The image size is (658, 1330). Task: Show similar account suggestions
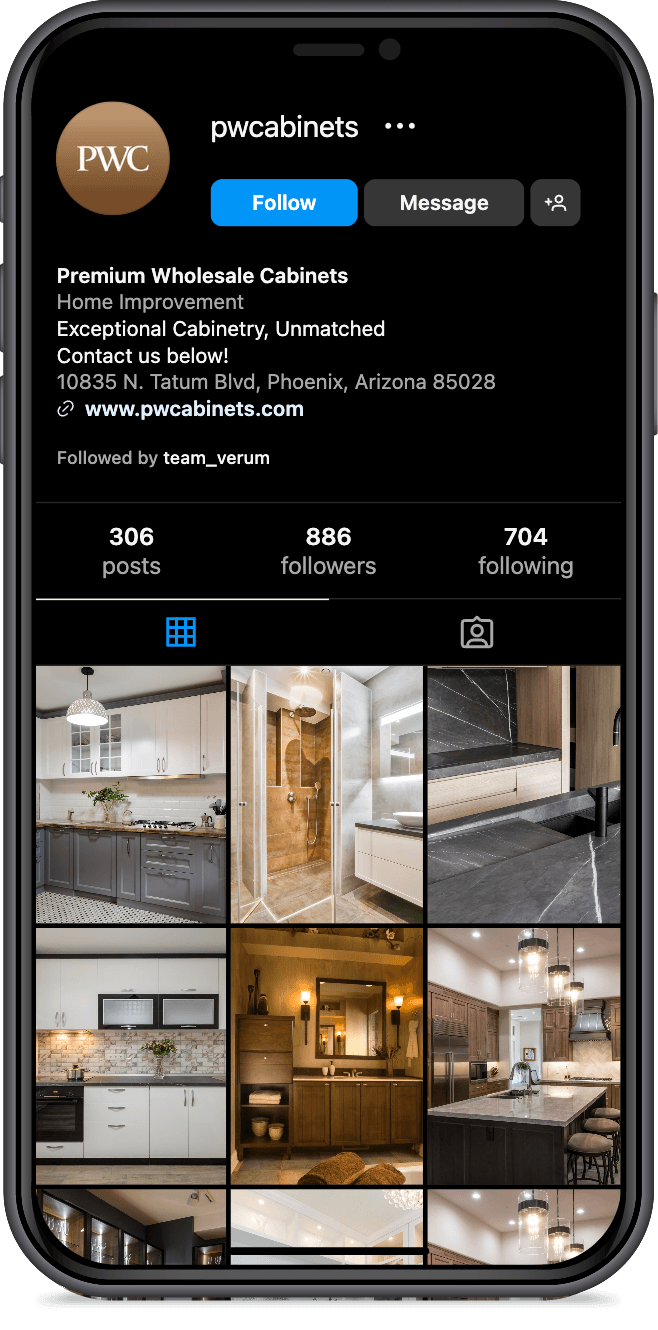555,203
